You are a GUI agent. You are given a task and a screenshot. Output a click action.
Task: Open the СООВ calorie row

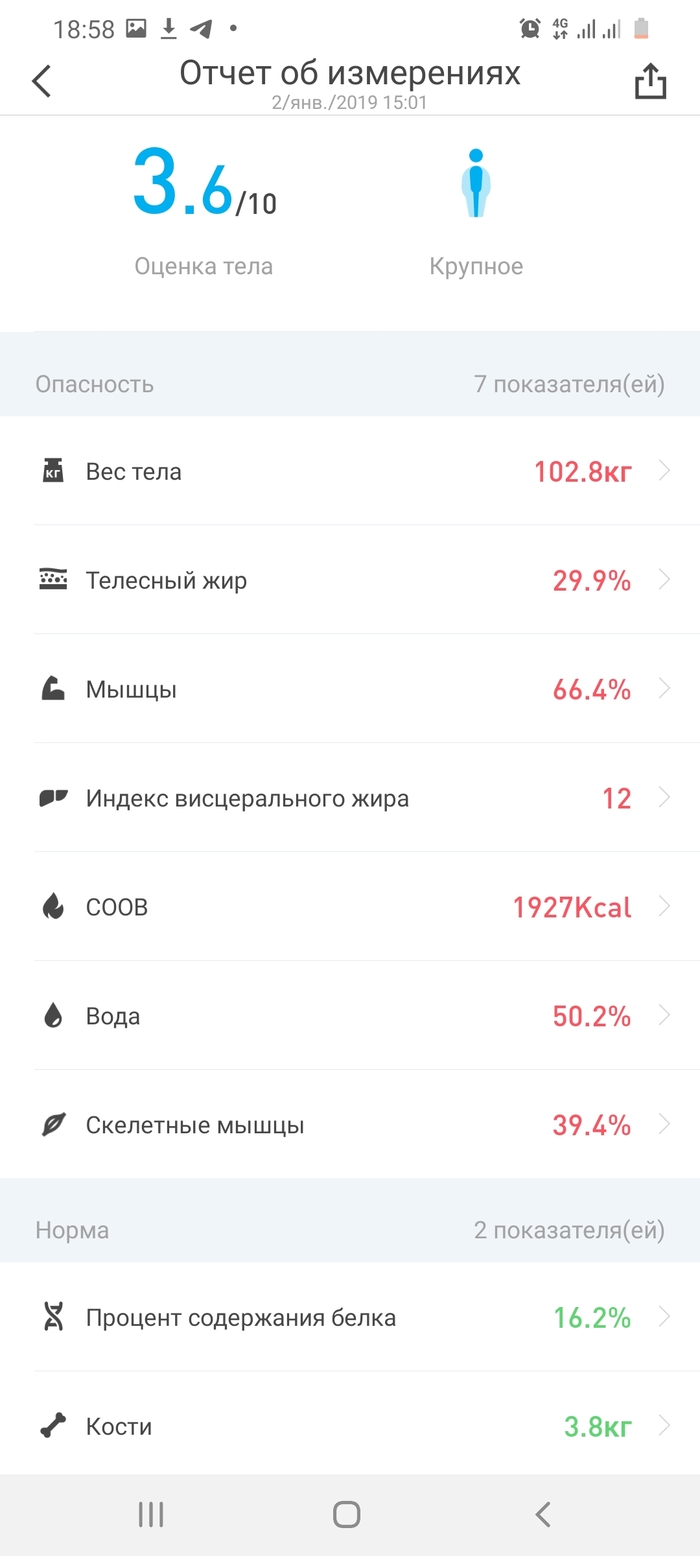350,907
